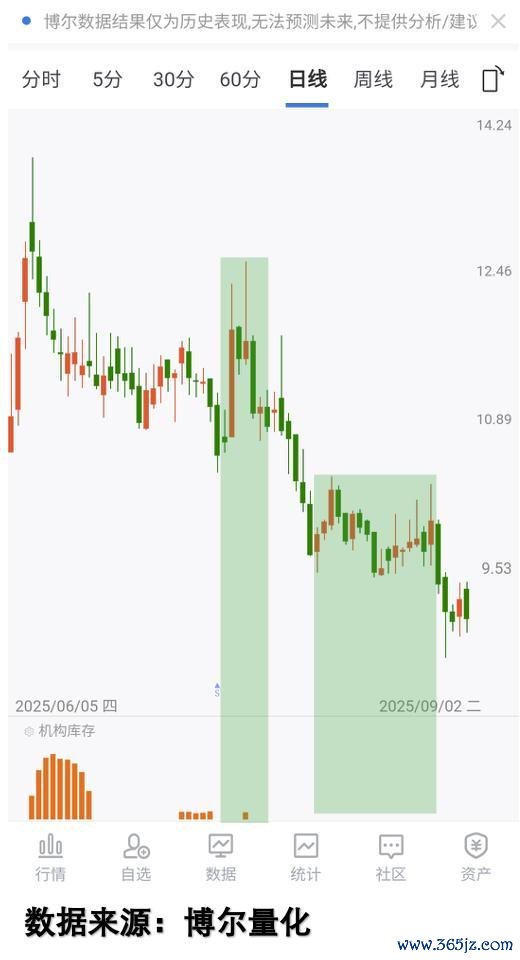Dismiss the 博尔数据 disclaimer banner
Image resolution: width=520 pixels, height=960 pixels.
[x=498, y=22]
